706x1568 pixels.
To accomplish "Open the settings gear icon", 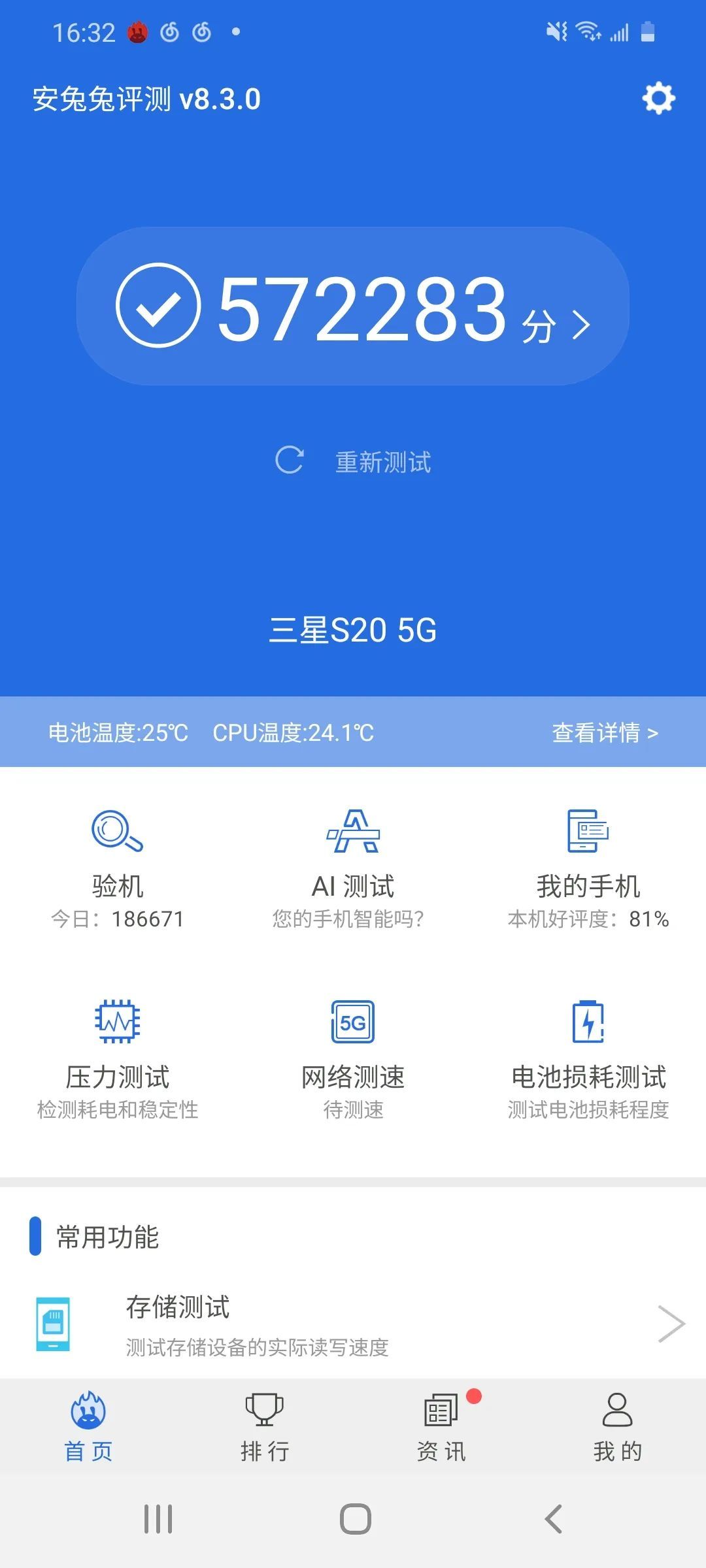I will pyautogui.click(x=658, y=99).
